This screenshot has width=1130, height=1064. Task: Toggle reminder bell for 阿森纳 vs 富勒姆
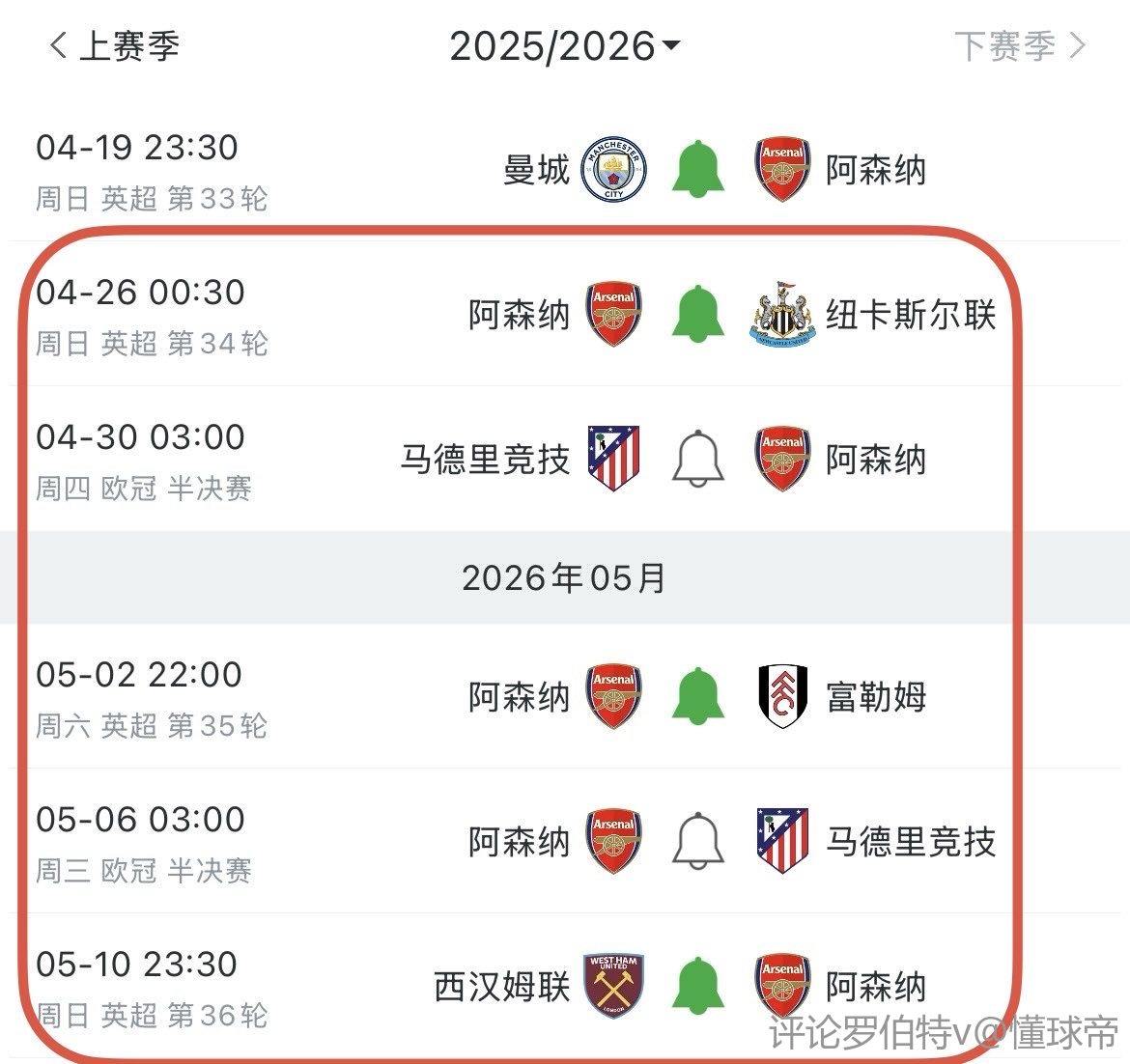(x=698, y=696)
